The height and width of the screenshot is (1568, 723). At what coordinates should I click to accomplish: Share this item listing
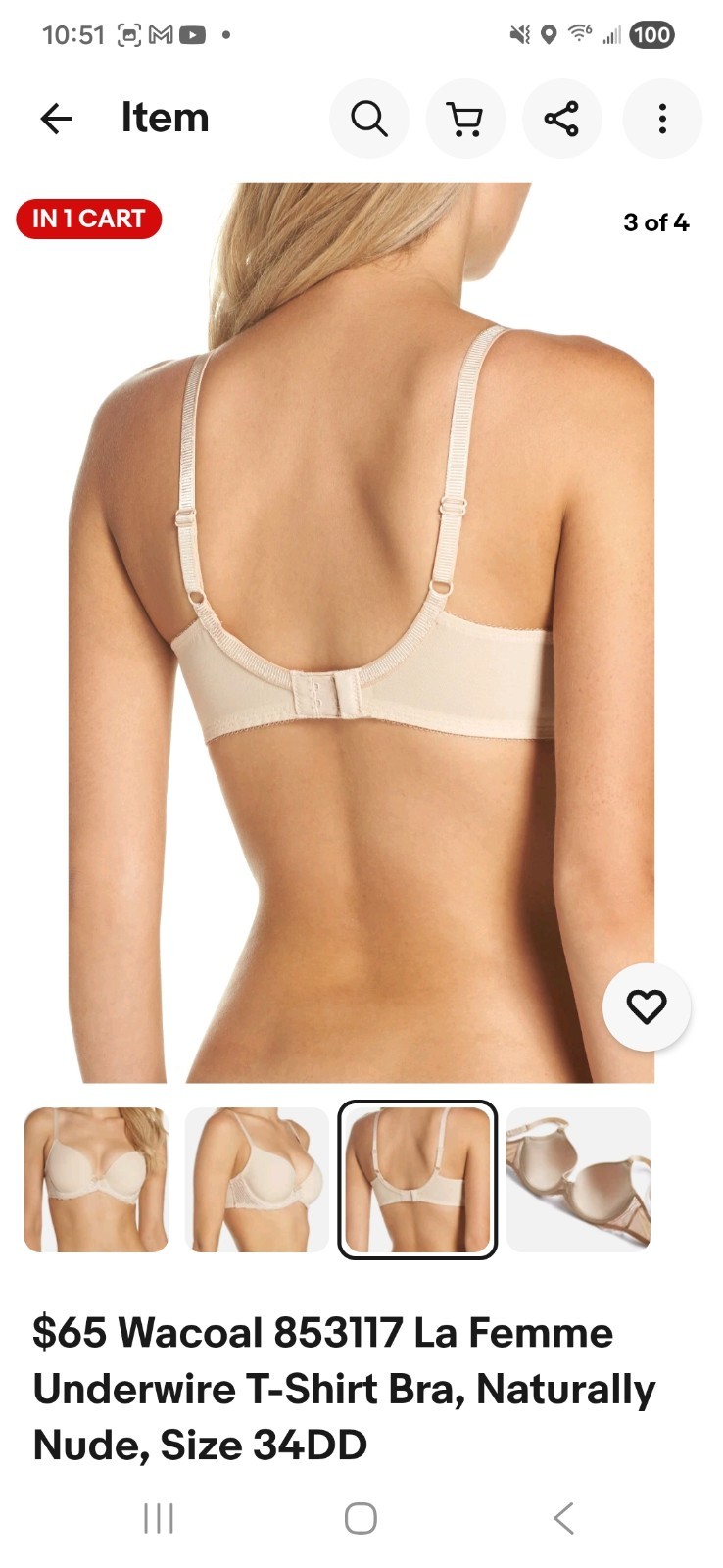point(561,119)
